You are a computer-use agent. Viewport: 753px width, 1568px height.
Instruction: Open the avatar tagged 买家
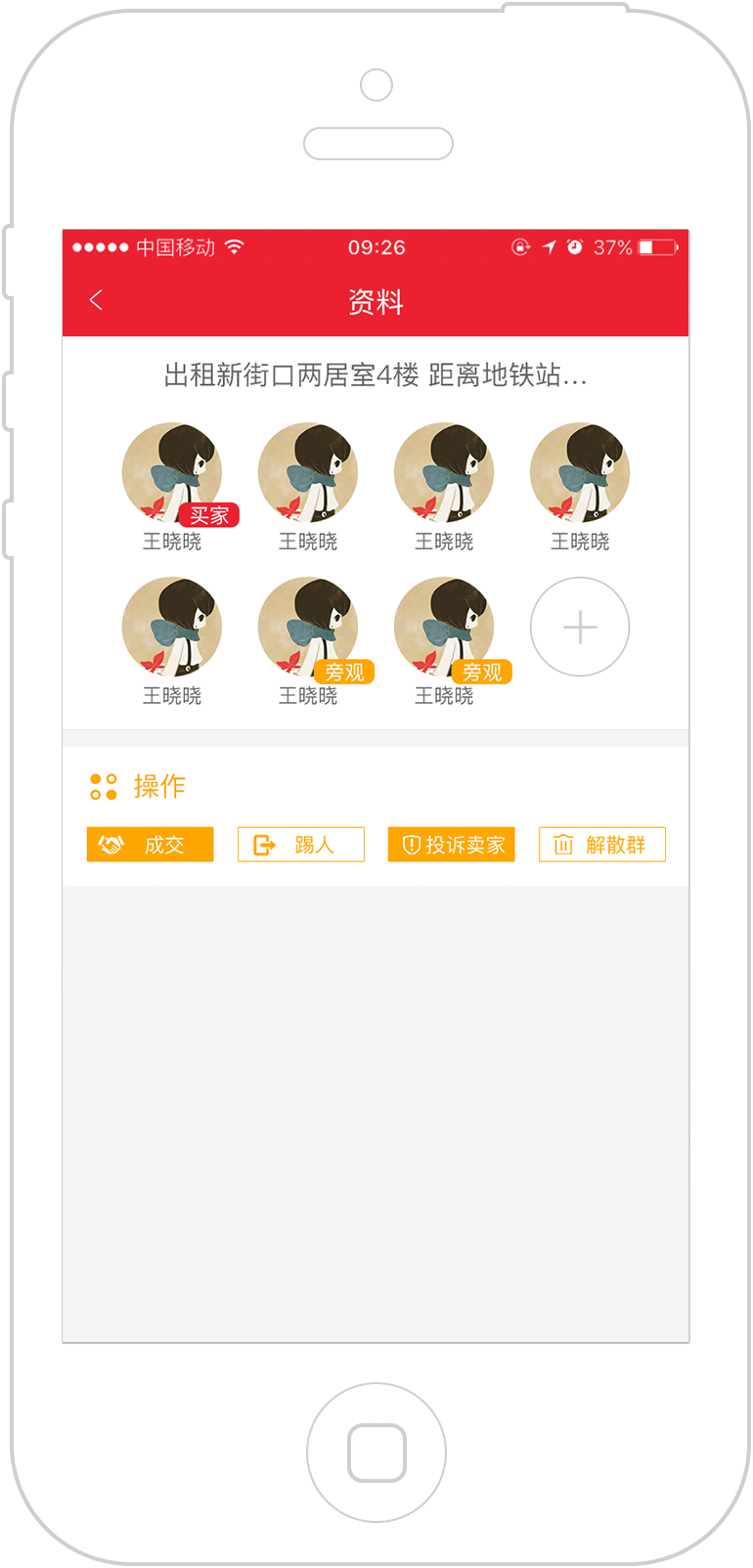click(172, 472)
